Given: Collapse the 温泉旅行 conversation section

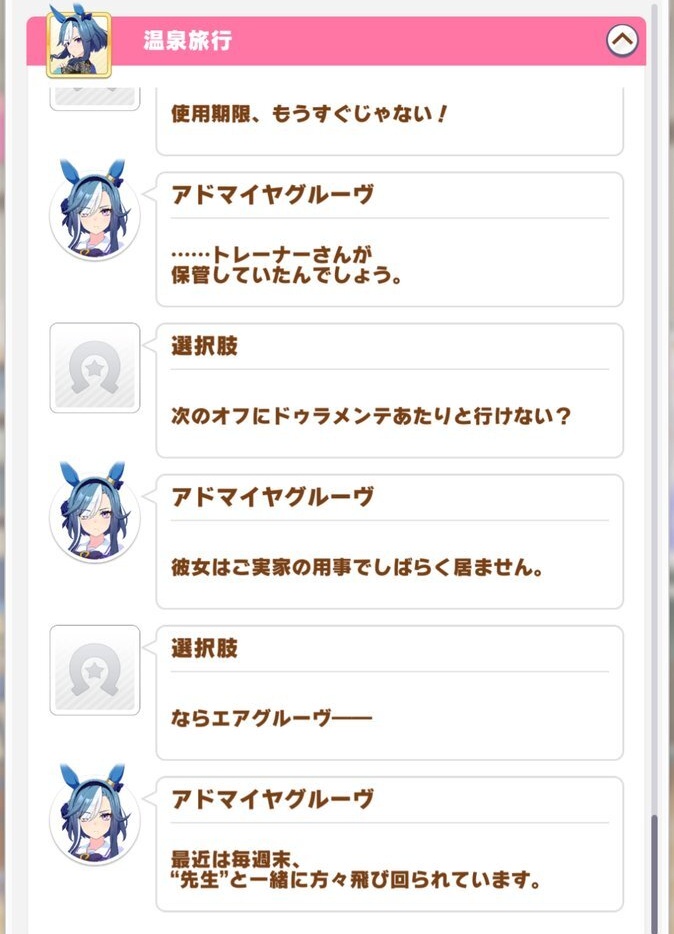Looking at the screenshot, I should click(x=621, y=41).
